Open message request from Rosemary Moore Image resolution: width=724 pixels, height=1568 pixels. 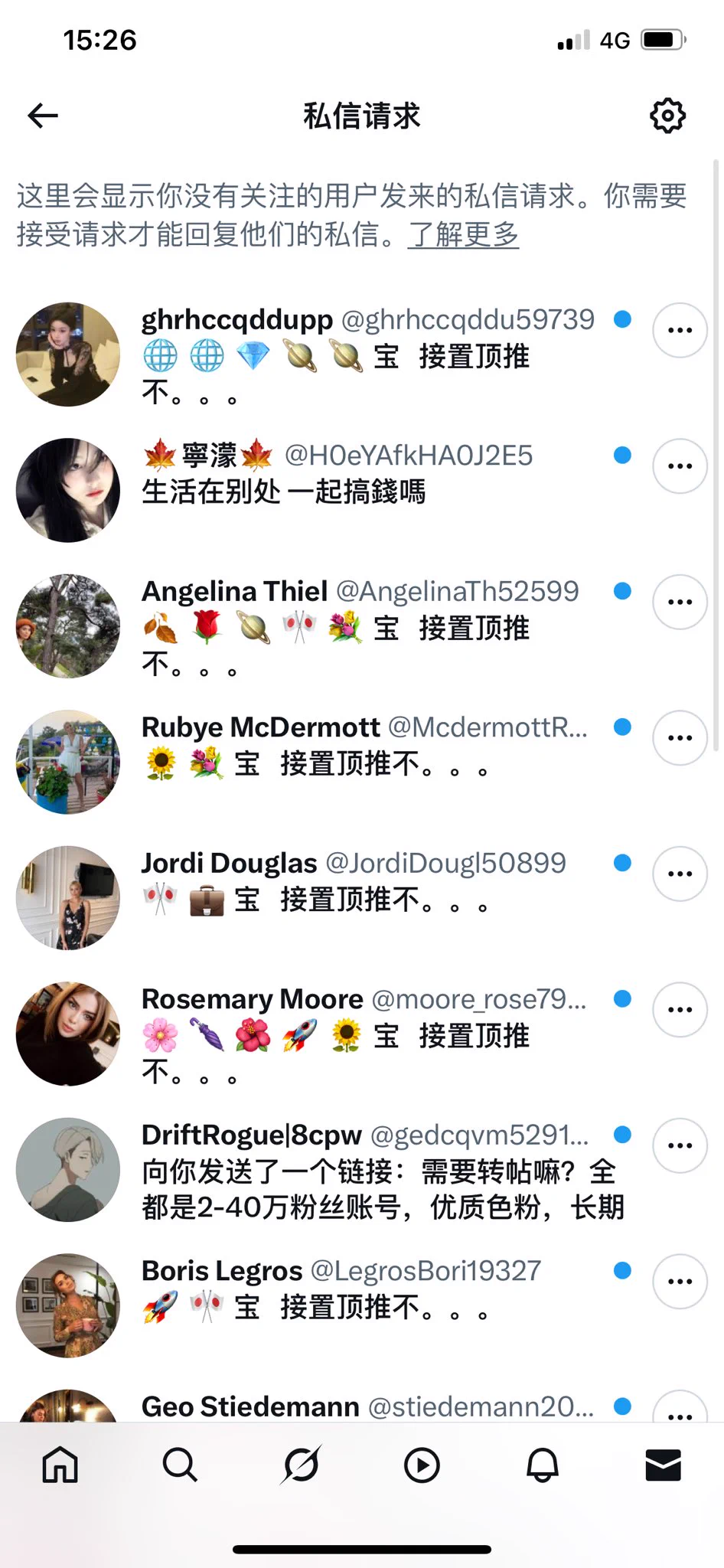coord(367,1035)
